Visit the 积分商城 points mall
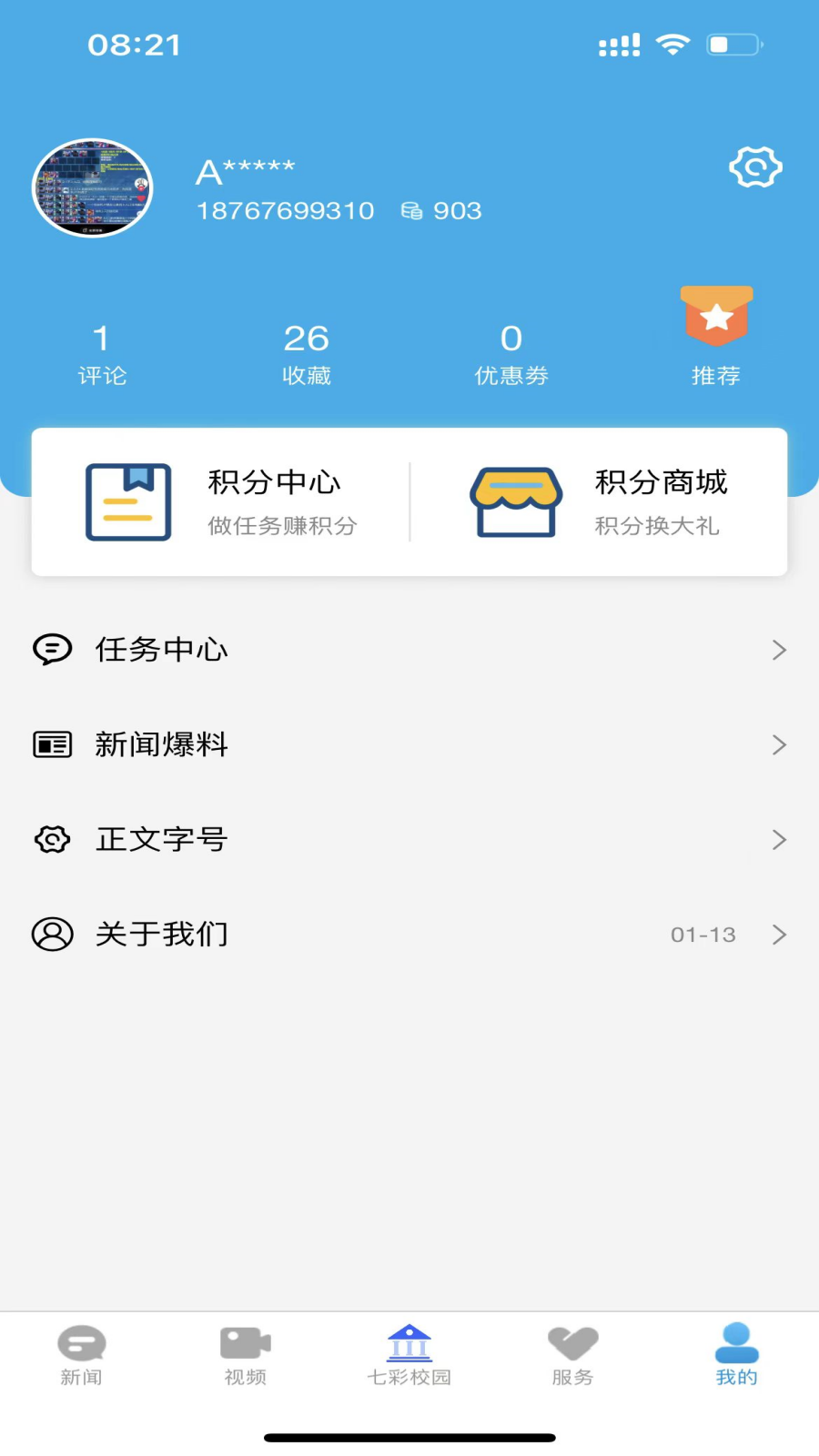 coord(601,502)
